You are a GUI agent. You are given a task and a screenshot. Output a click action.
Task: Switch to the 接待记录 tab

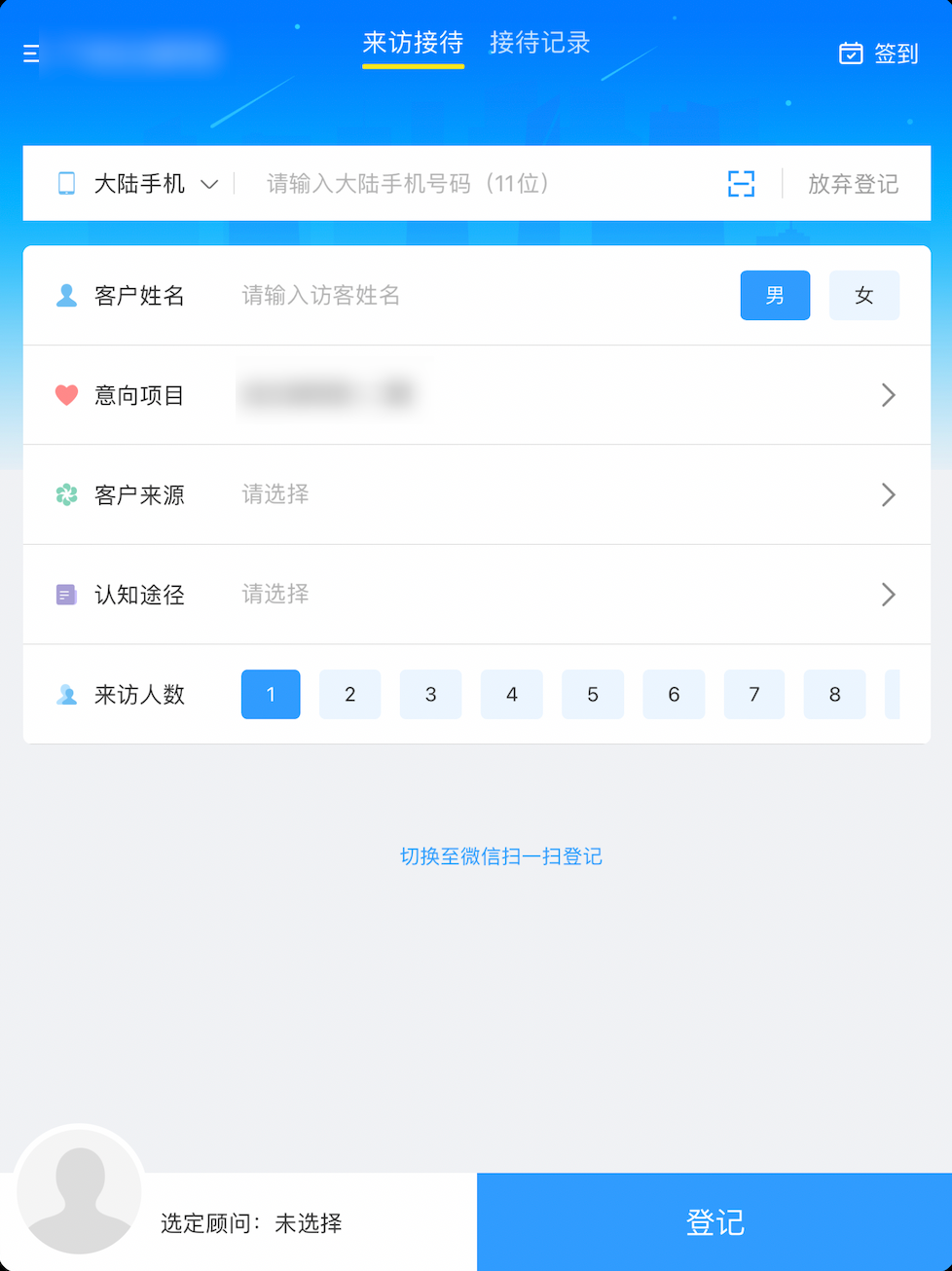[x=539, y=44]
